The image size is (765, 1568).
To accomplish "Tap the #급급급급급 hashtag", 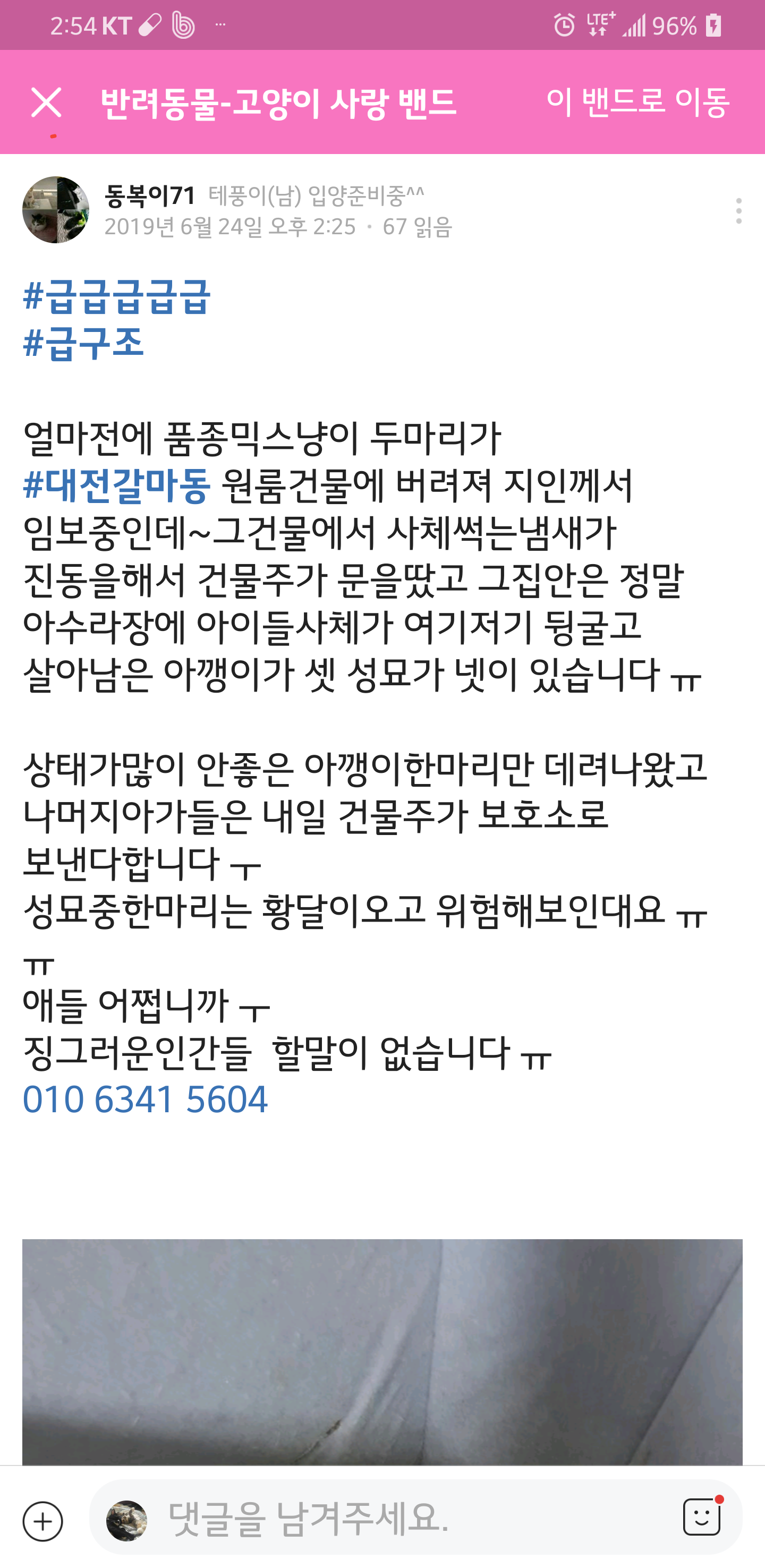I will pos(116,297).
